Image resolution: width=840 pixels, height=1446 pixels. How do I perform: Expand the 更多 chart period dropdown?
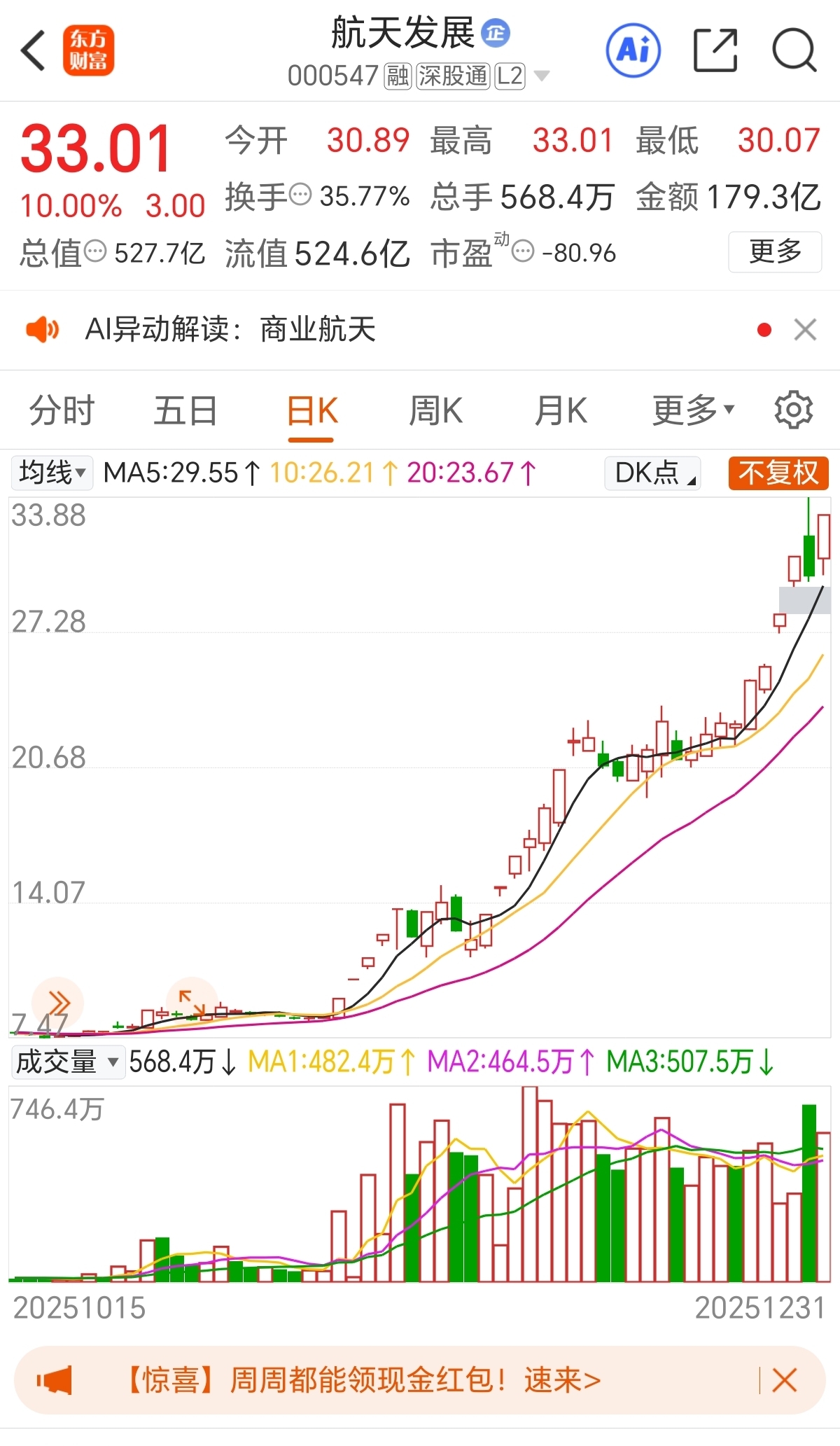pos(693,410)
